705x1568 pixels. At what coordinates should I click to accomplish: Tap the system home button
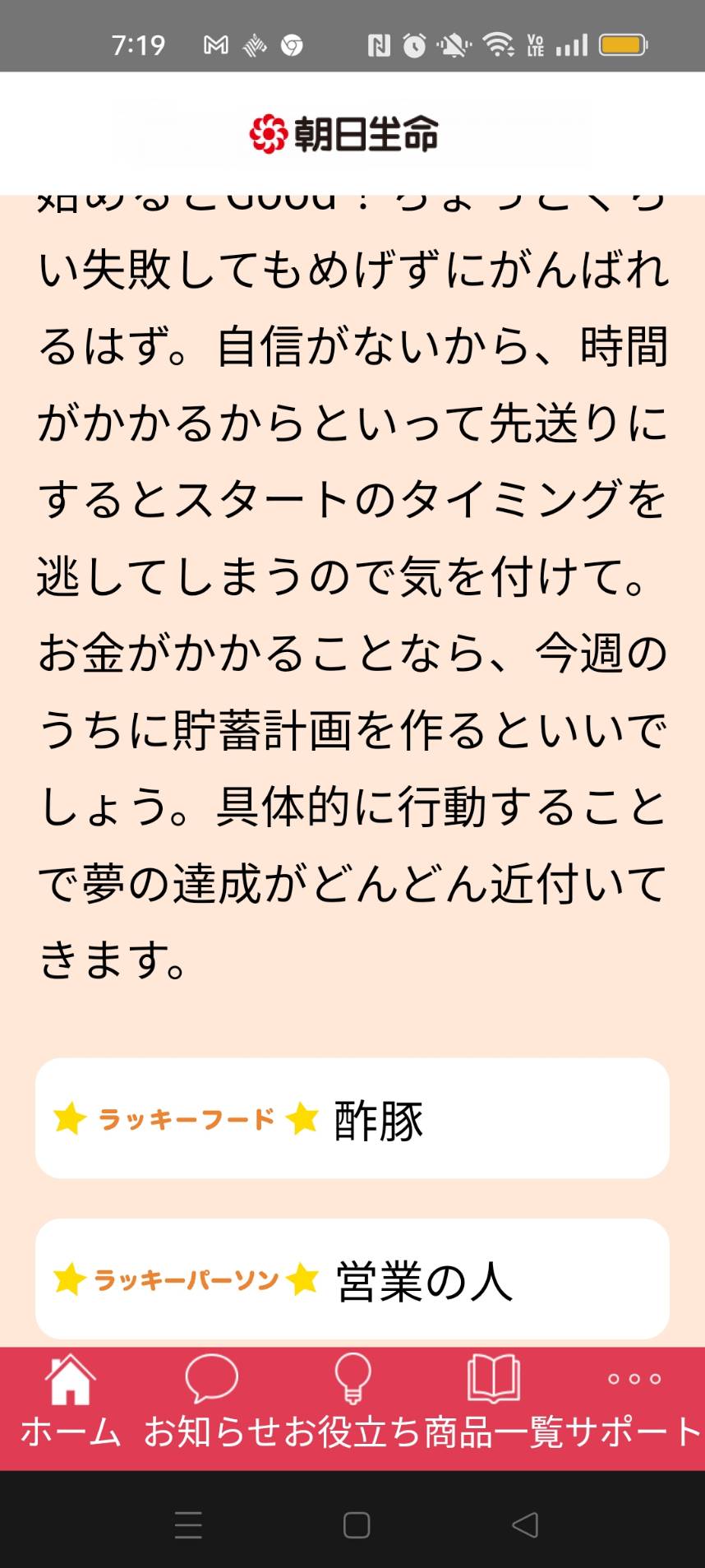356,1524
